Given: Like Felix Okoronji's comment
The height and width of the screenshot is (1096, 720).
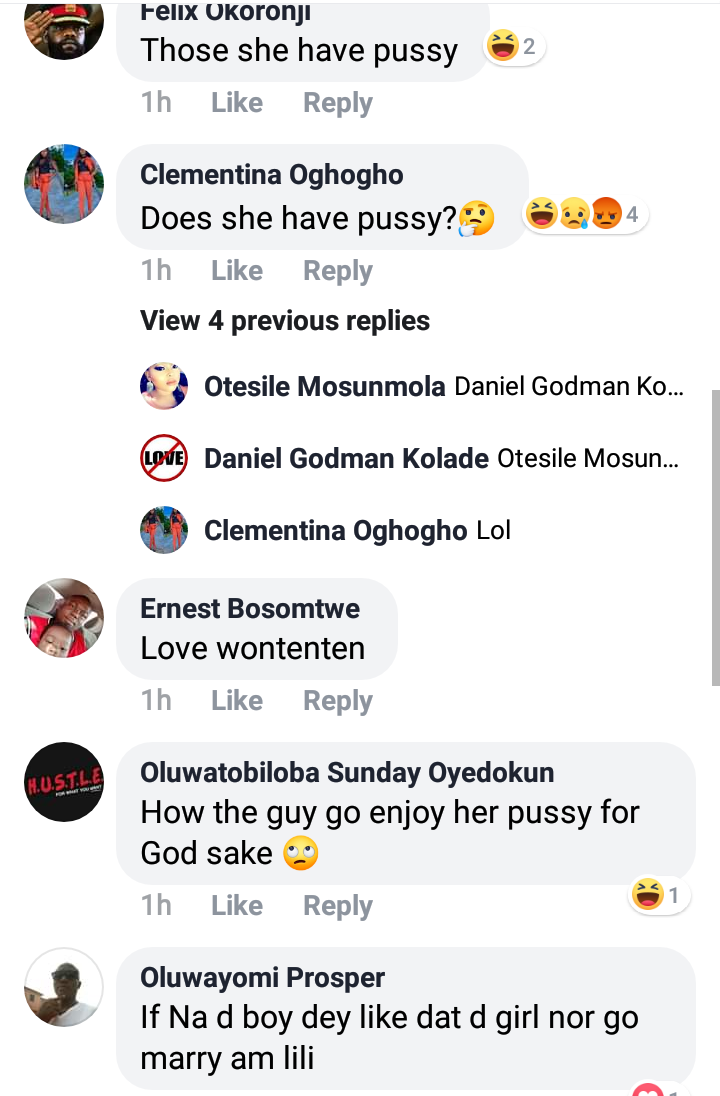Looking at the screenshot, I should click(237, 103).
